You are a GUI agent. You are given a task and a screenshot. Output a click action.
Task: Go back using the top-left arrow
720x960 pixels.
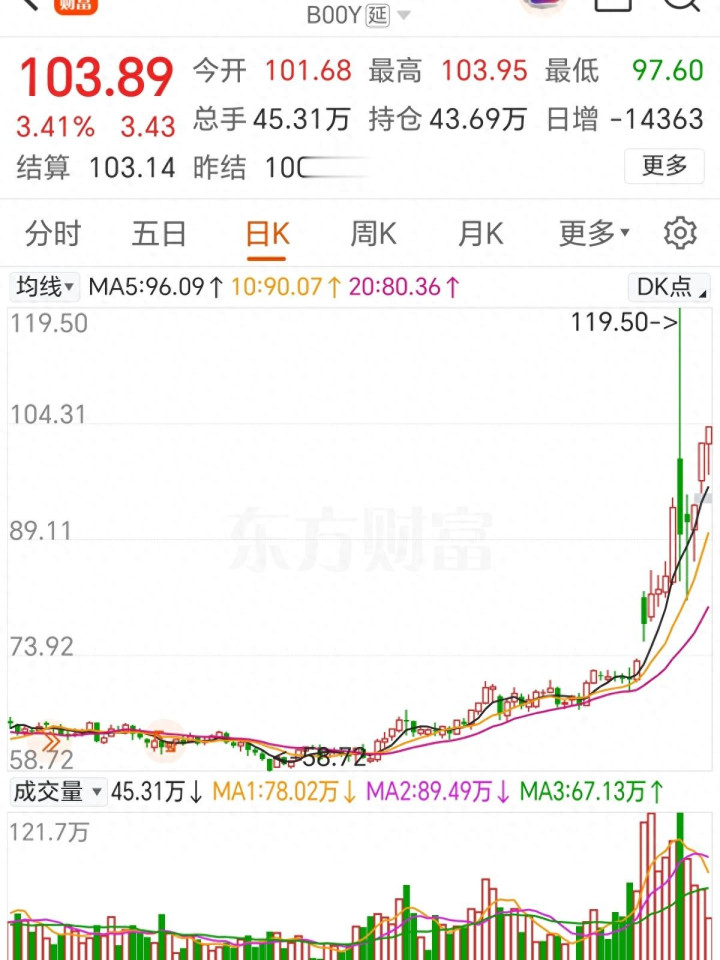coord(29,4)
